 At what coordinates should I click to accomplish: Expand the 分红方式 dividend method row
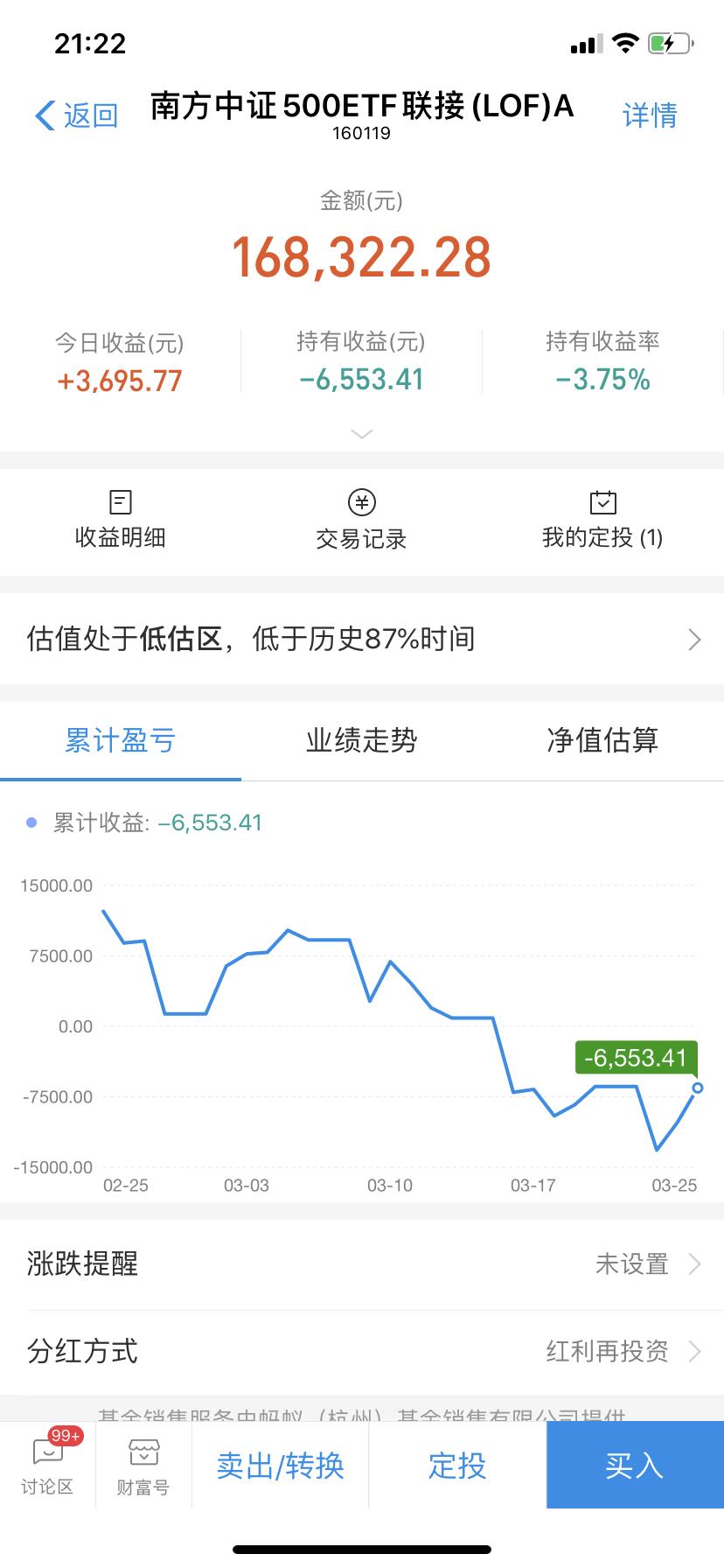coord(362,1351)
